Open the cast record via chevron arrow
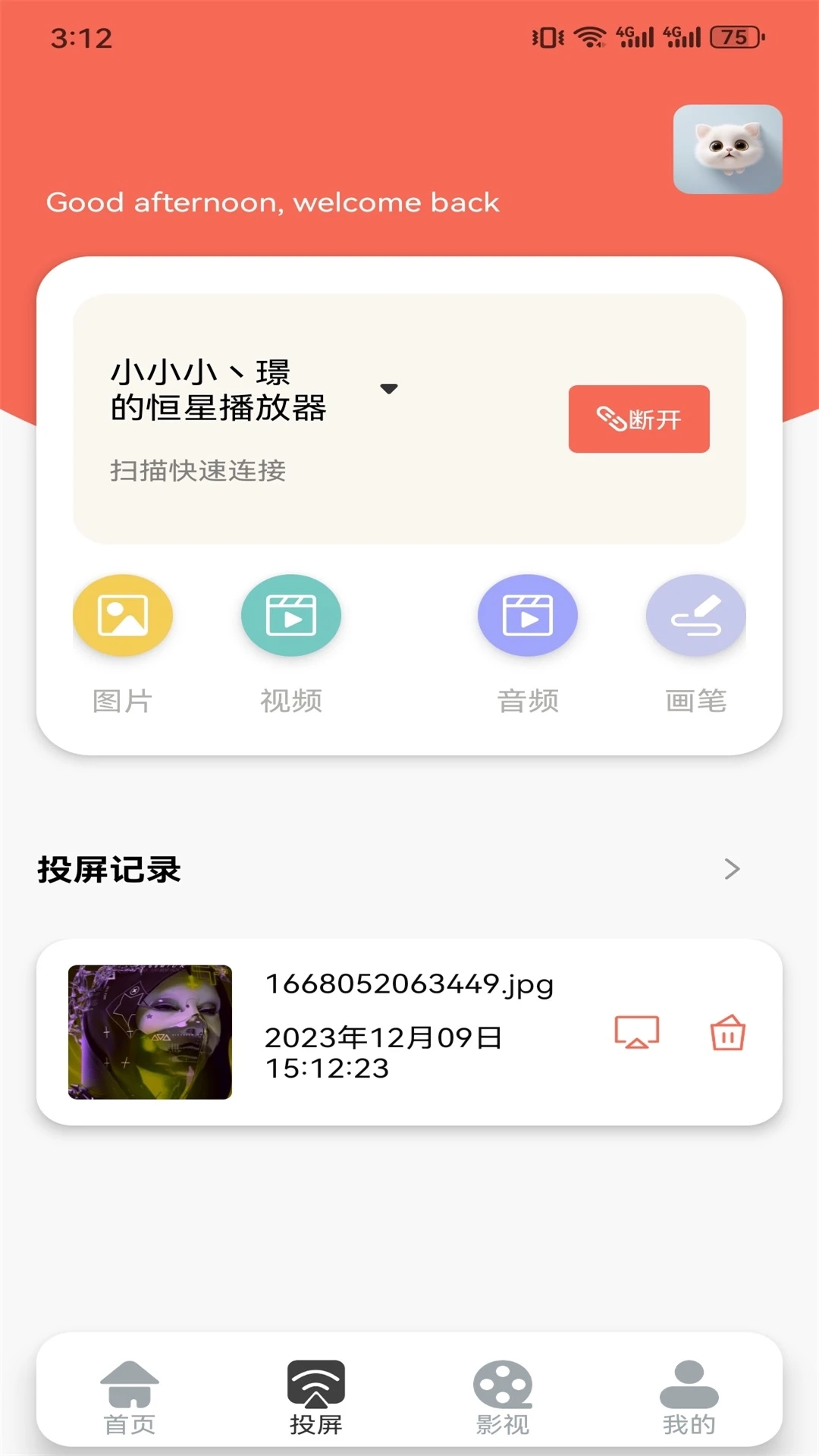This screenshot has width=819, height=1456. coord(730,868)
